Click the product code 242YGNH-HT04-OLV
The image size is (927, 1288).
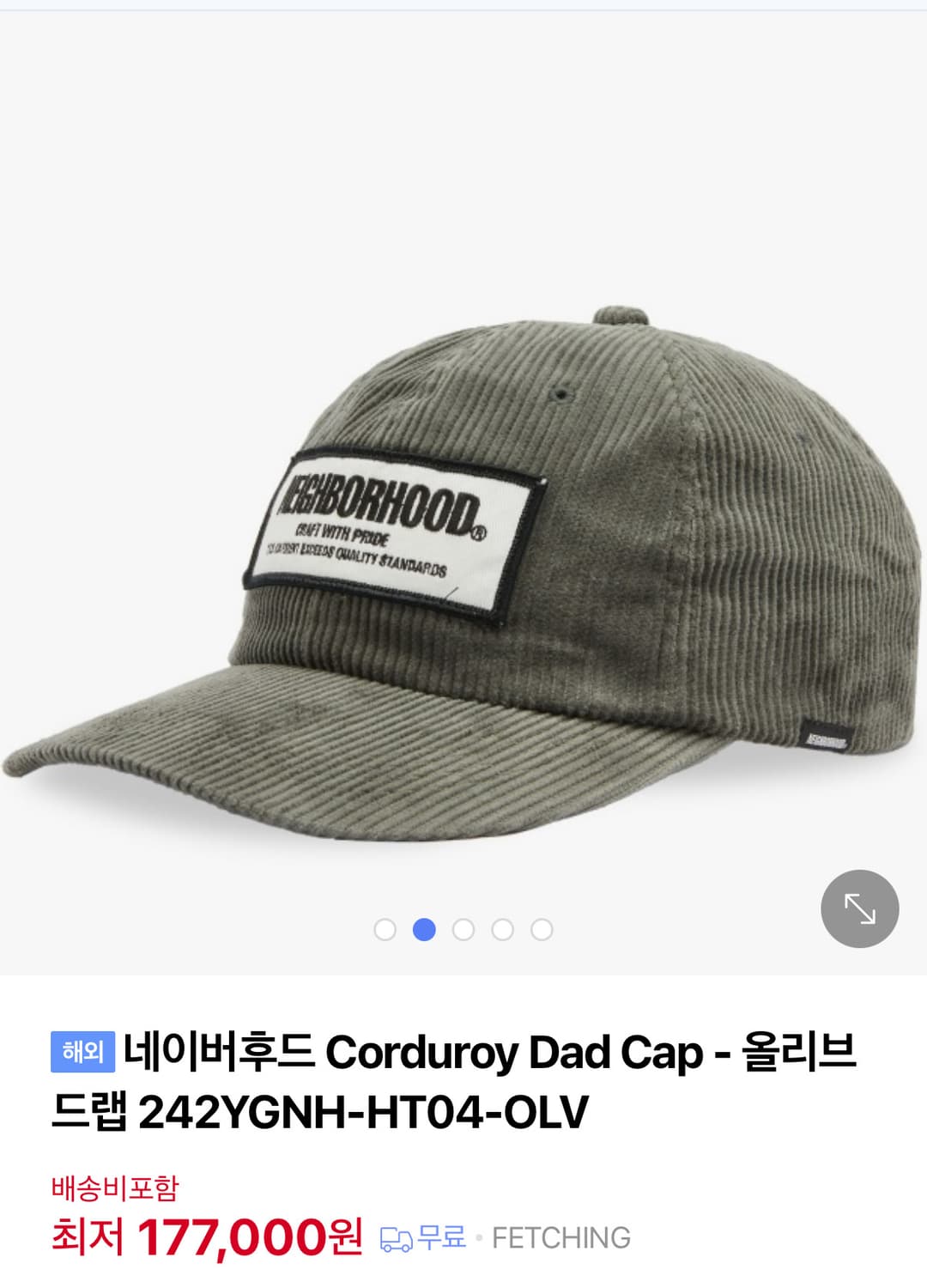coord(364,1110)
